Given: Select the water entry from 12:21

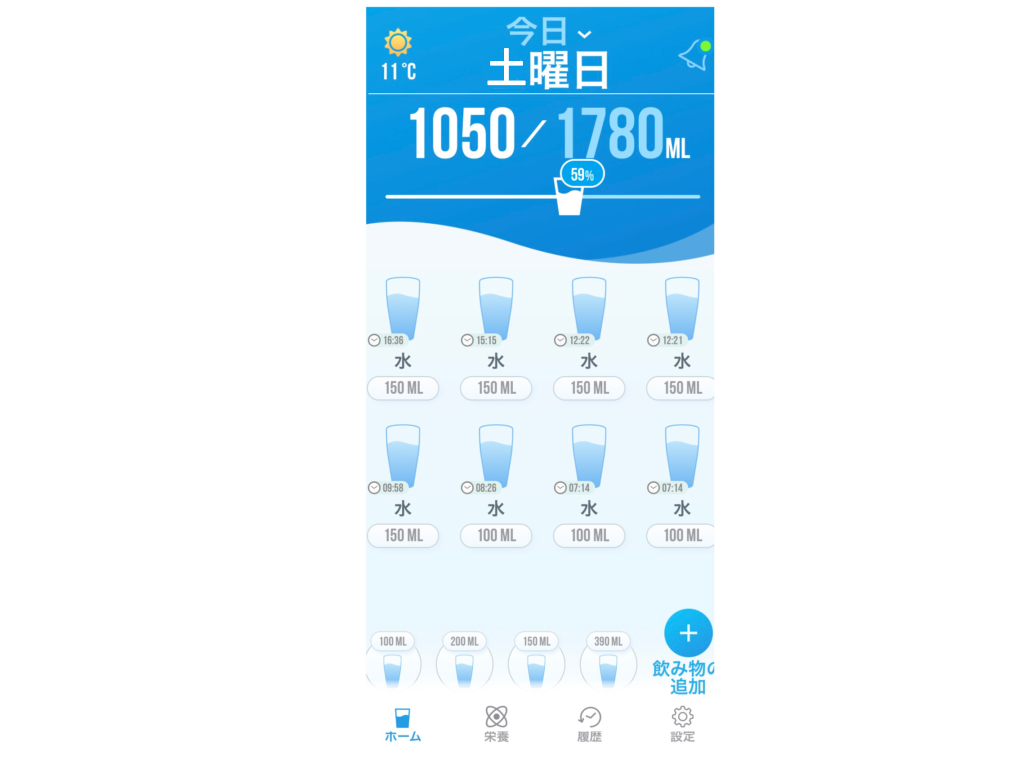Looking at the screenshot, I should [682, 310].
